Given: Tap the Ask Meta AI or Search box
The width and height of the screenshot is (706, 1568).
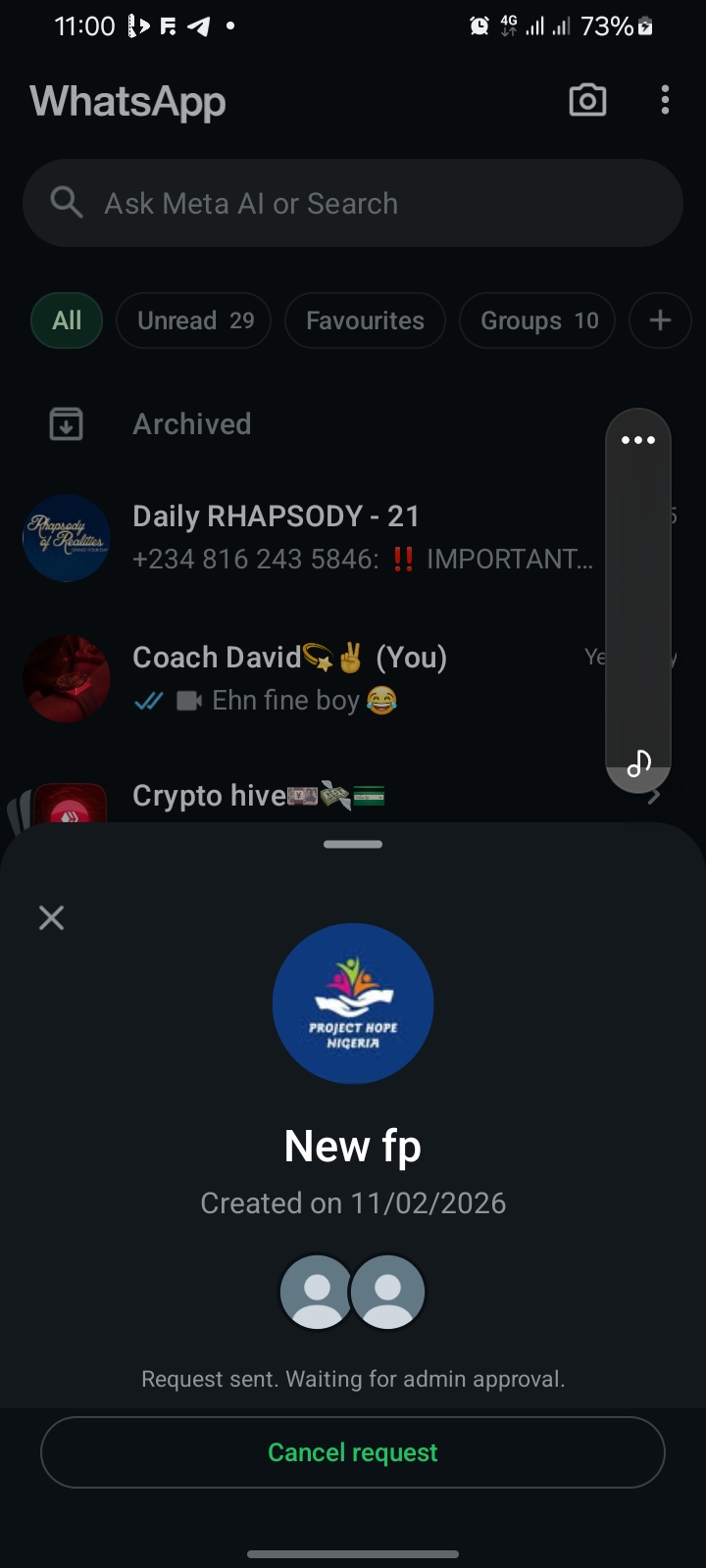Looking at the screenshot, I should click(353, 203).
